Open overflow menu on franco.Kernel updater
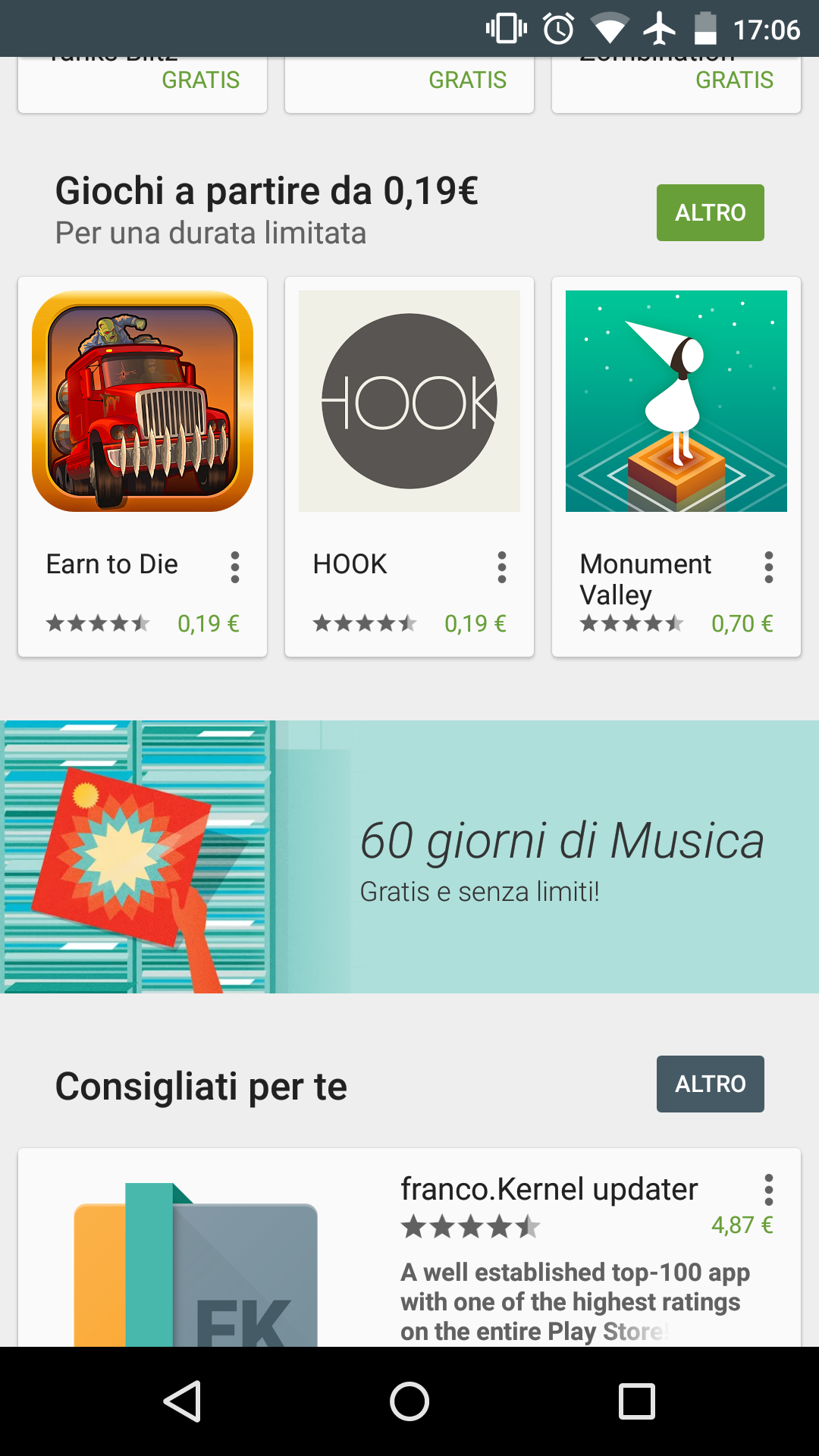The width and height of the screenshot is (819, 1456). click(769, 1190)
